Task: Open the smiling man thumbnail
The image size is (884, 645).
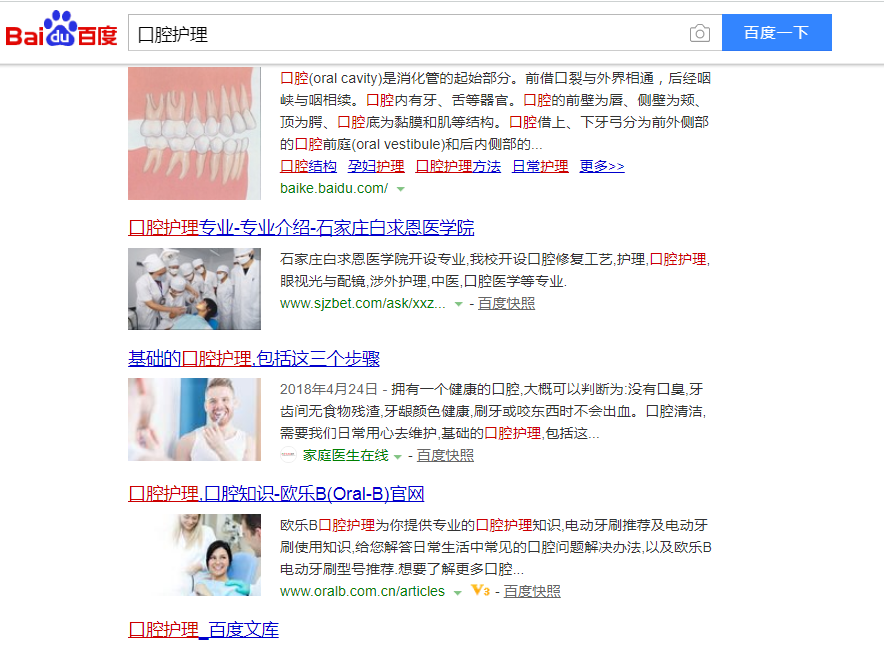Action: (x=194, y=419)
